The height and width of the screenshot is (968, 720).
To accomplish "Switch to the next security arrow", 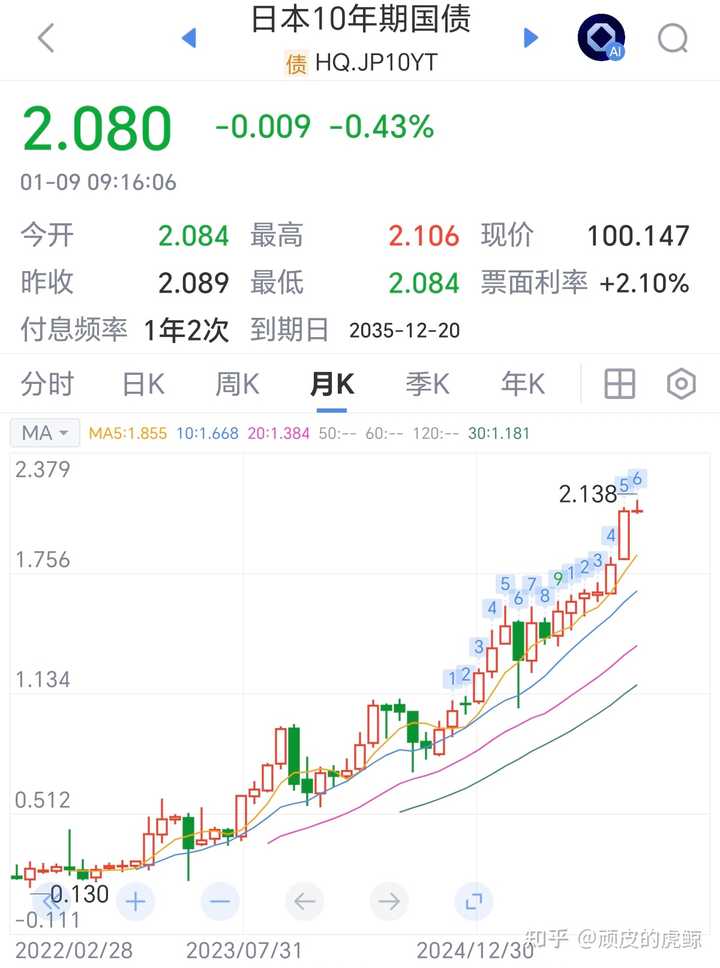I will [531, 38].
